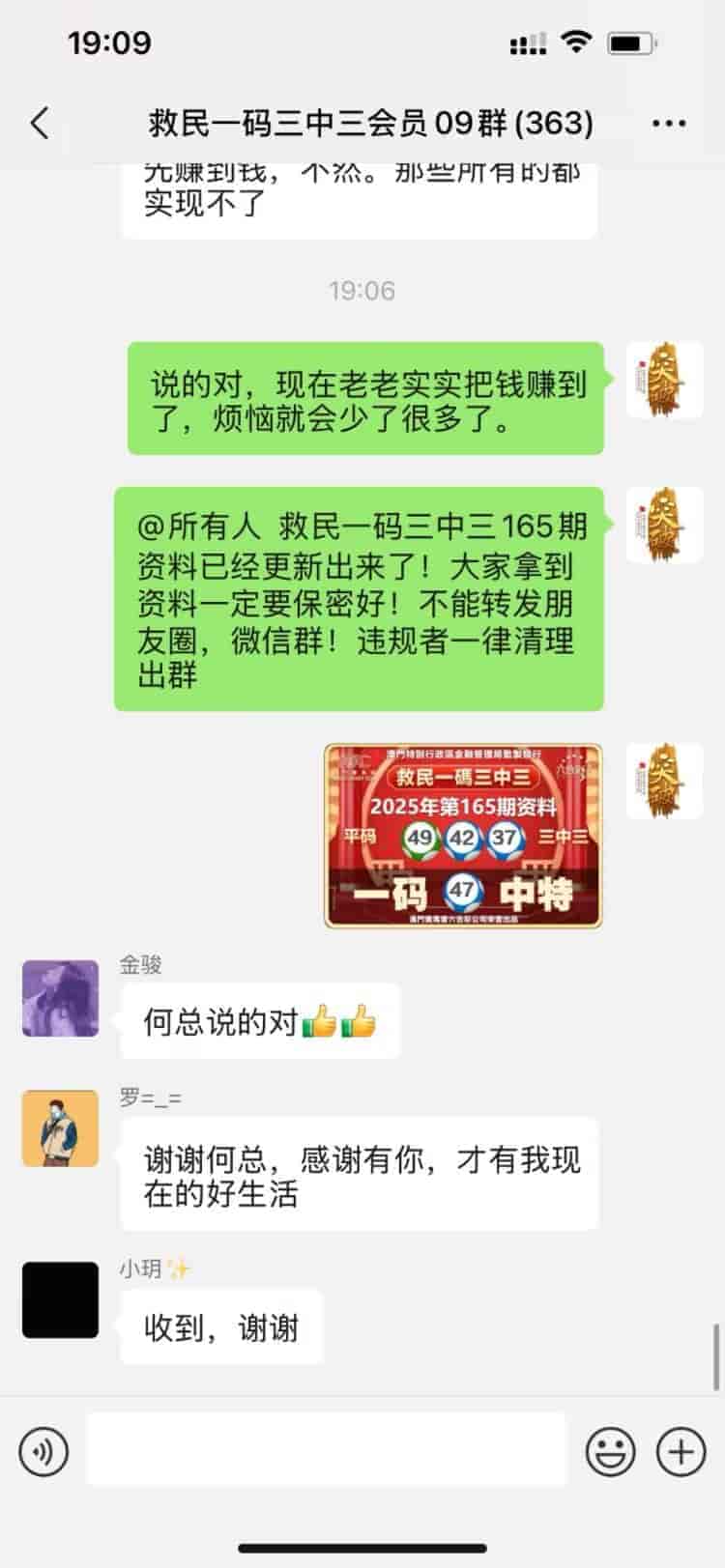Open the group chat's more options menu
Screen dimensions: 725x1568
pos(669,124)
